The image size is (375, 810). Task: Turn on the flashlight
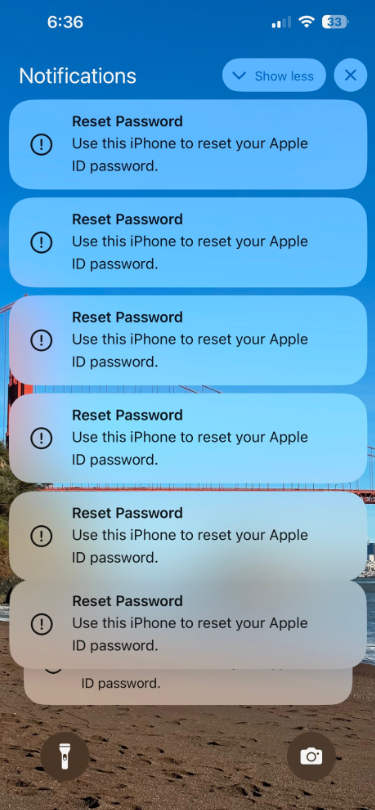click(65, 756)
